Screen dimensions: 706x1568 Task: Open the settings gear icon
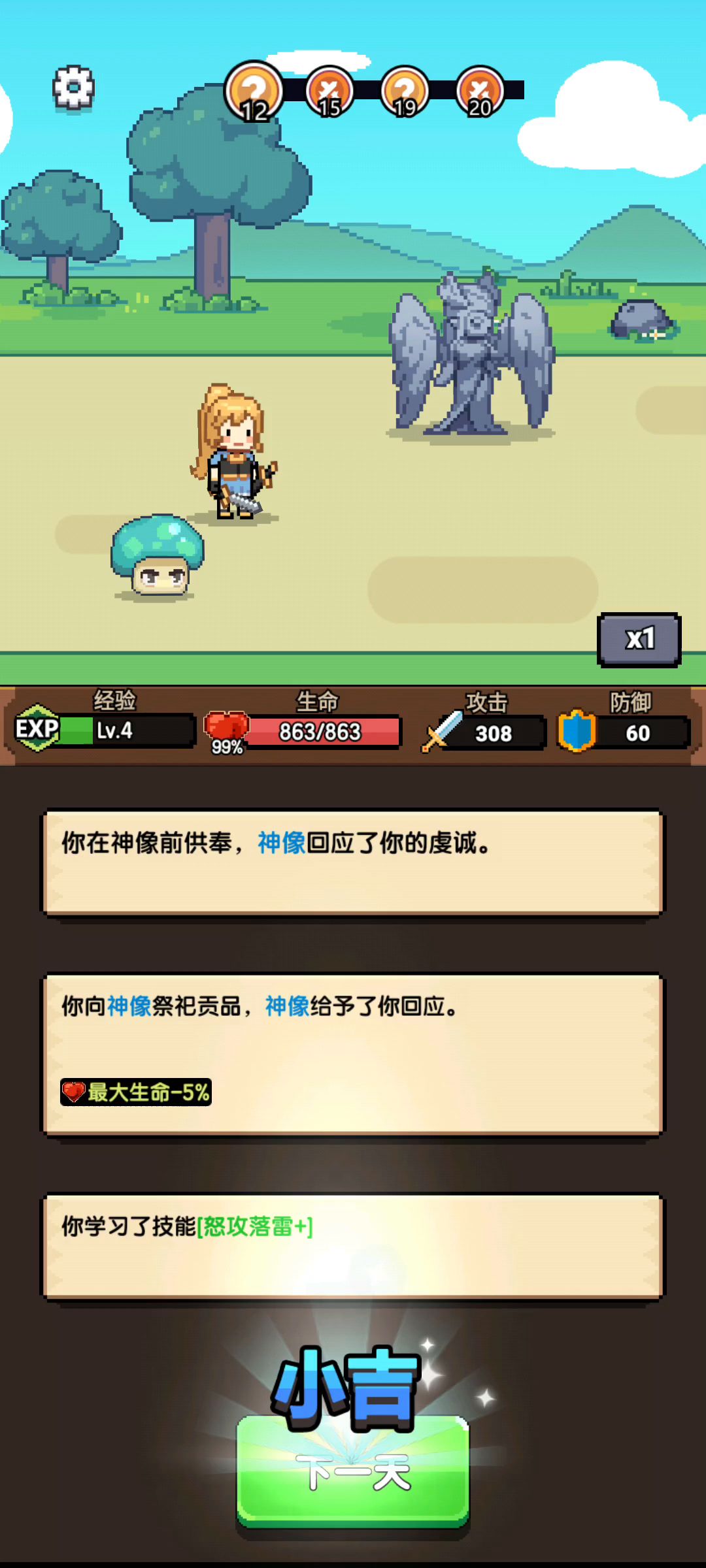pyautogui.click(x=73, y=87)
